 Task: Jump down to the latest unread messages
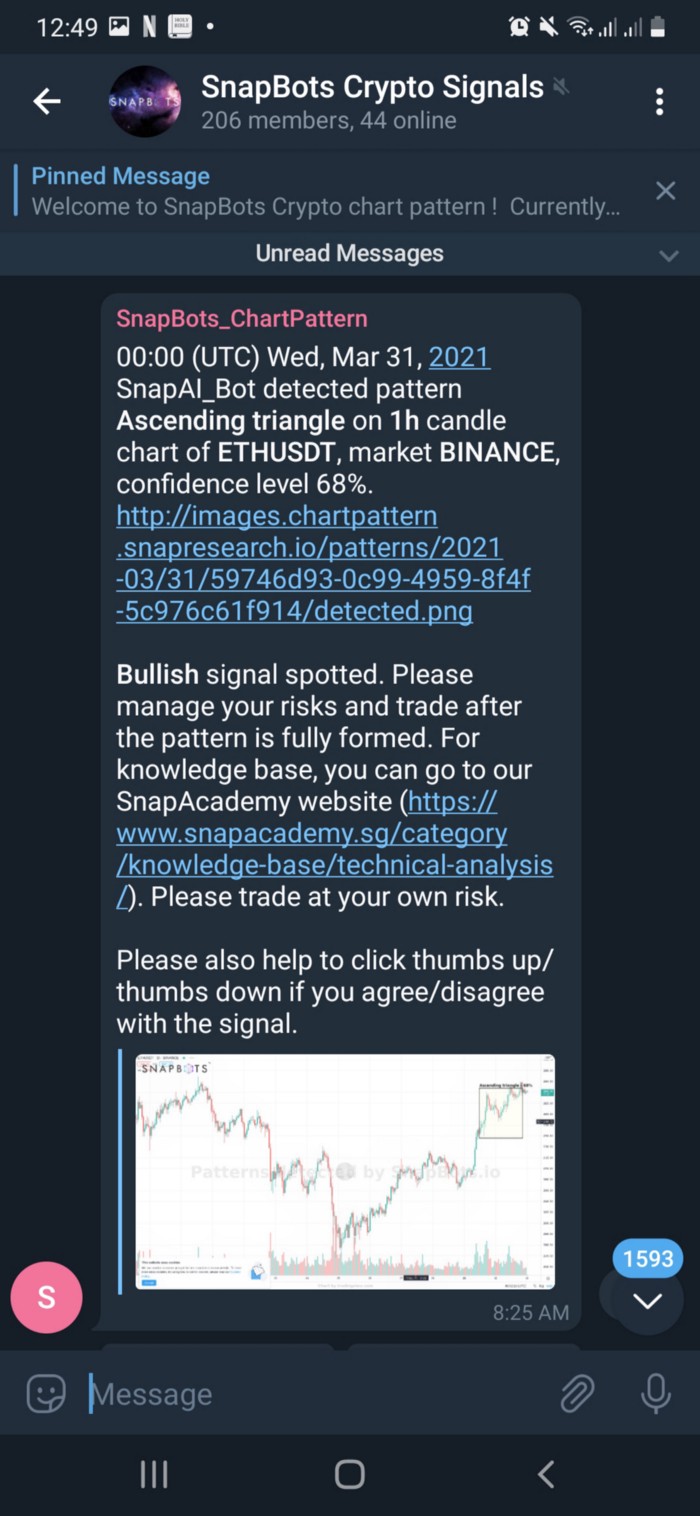[648, 1300]
